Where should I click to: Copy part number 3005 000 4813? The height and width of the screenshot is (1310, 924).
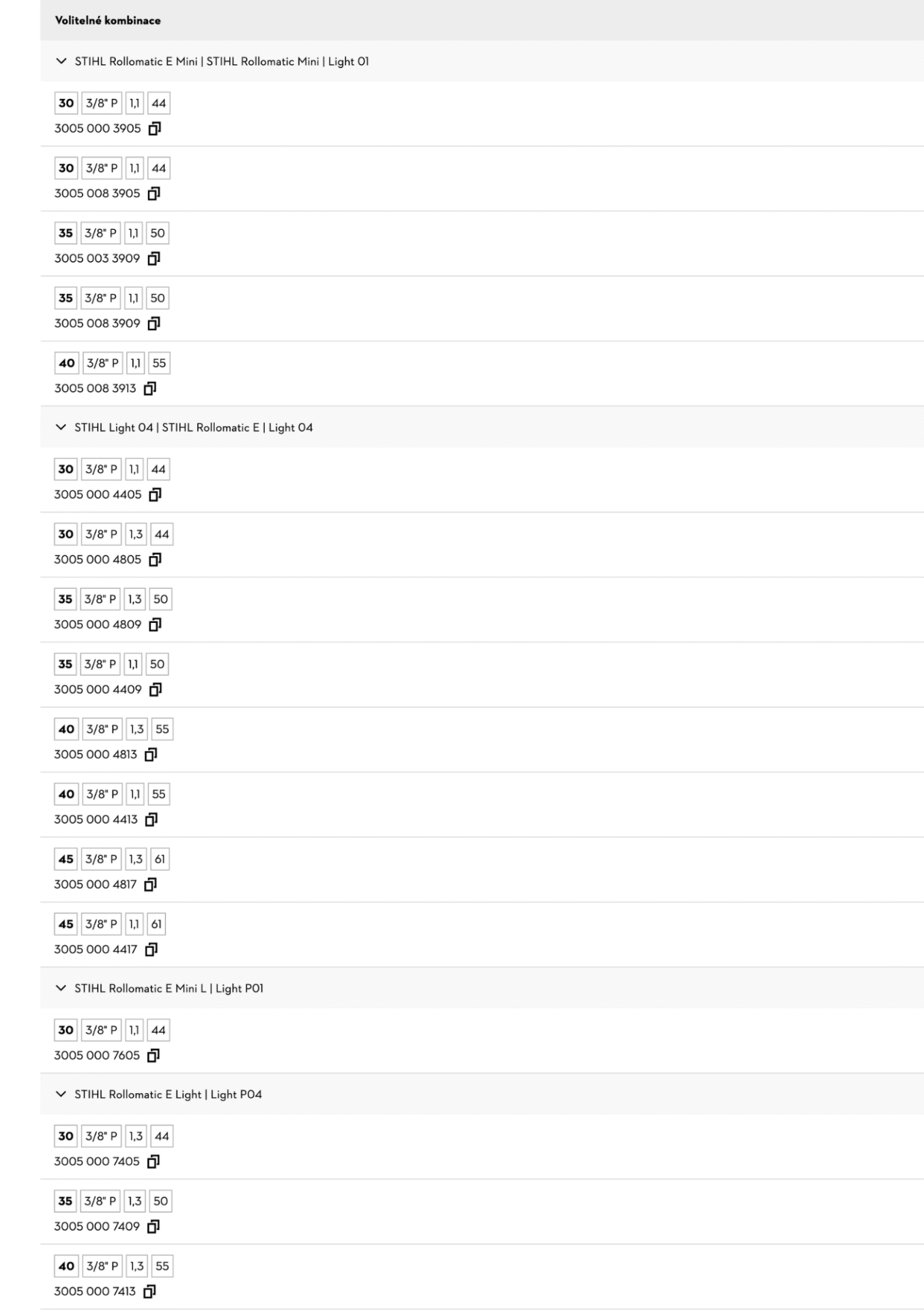pyautogui.click(x=151, y=755)
